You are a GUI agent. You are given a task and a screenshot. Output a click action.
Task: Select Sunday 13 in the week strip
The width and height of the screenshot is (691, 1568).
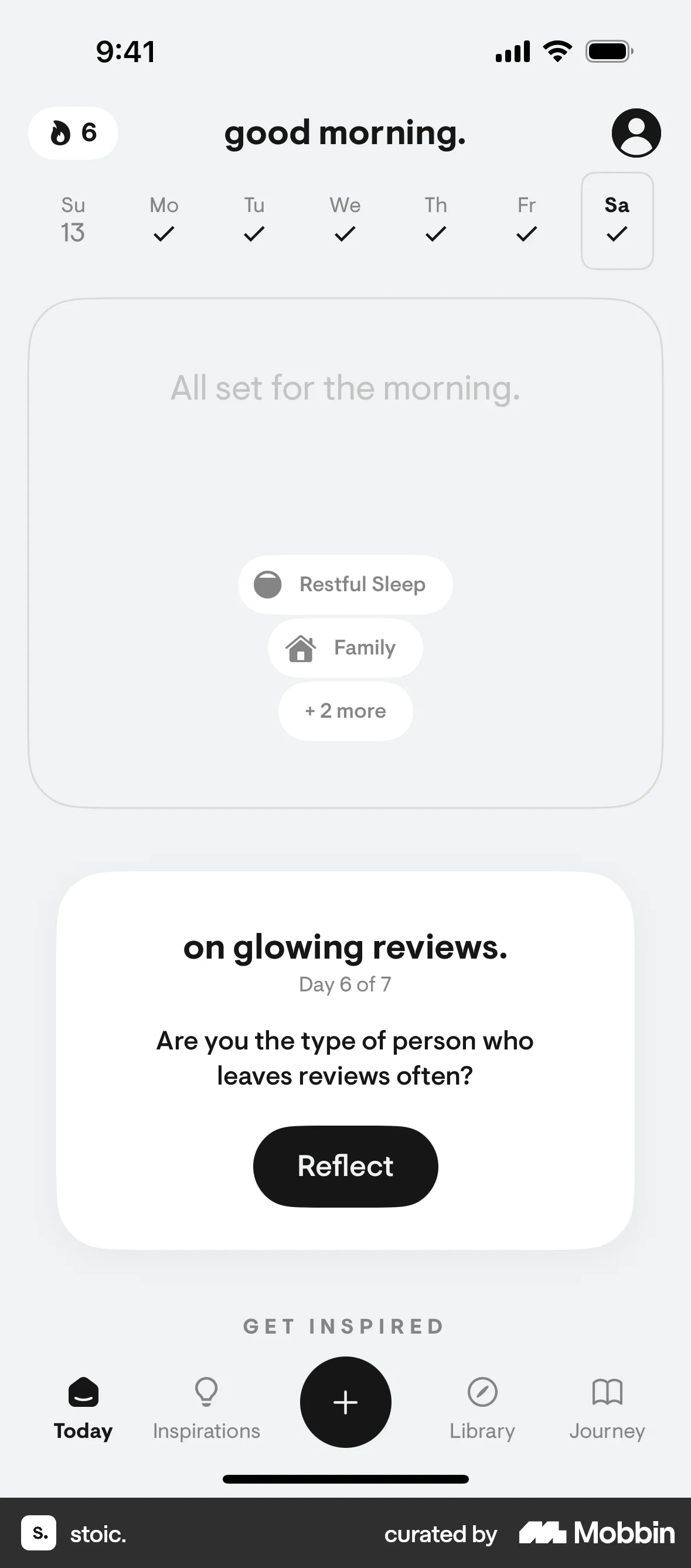tap(73, 220)
